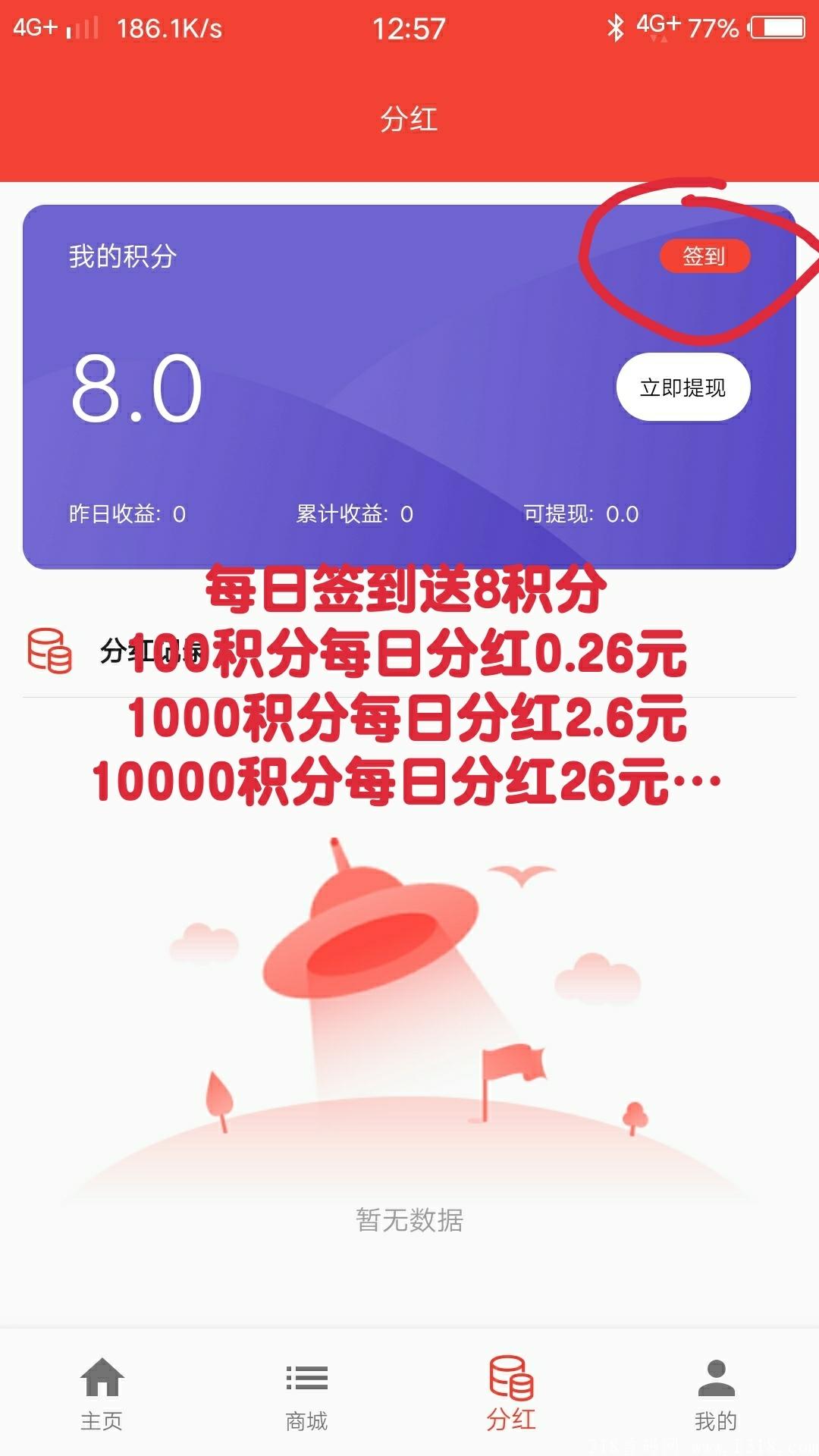Tap the circled 签到 sign-in button
819x1456 pixels.
pos(704,257)
